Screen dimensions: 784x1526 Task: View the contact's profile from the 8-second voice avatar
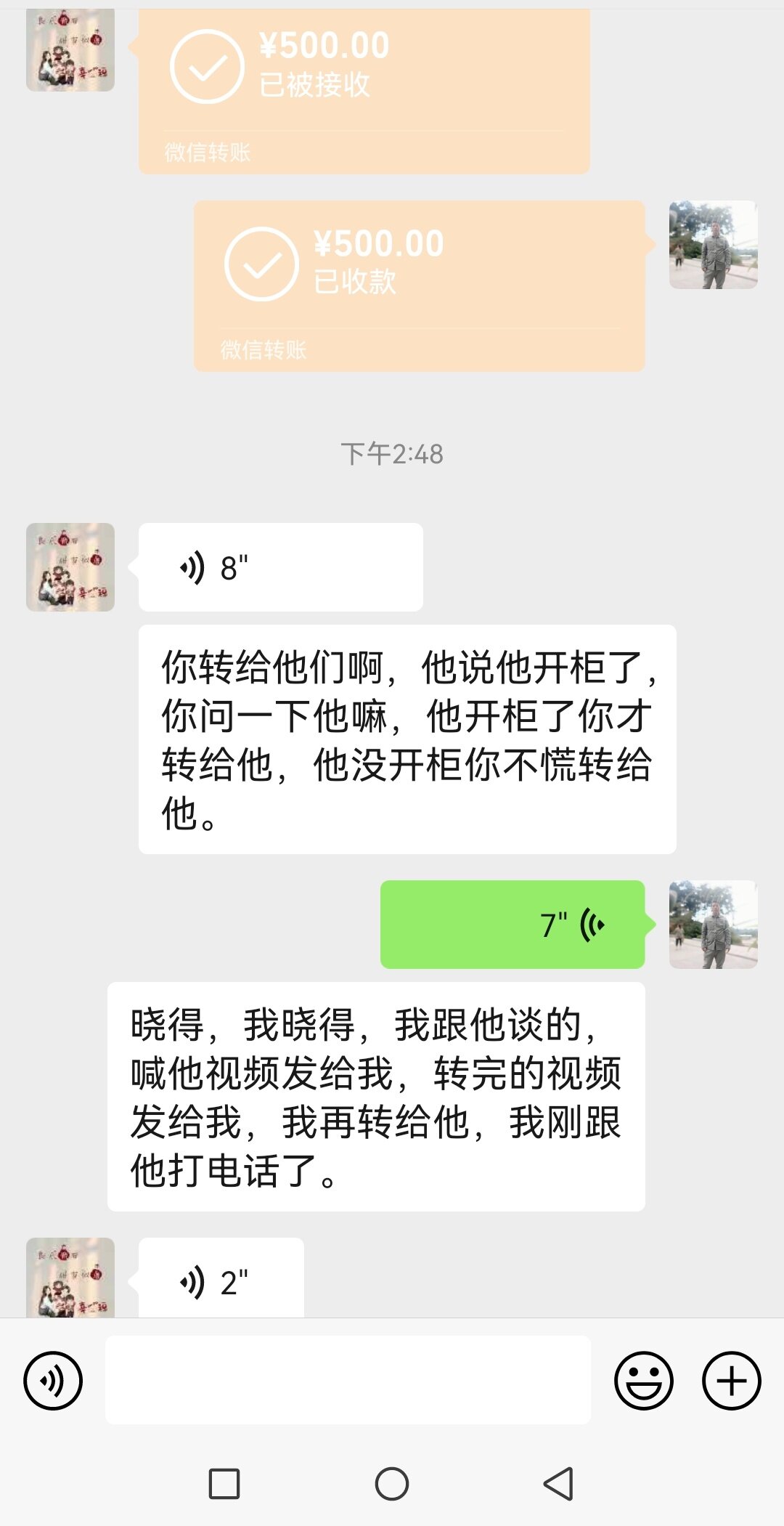(70, 567)
